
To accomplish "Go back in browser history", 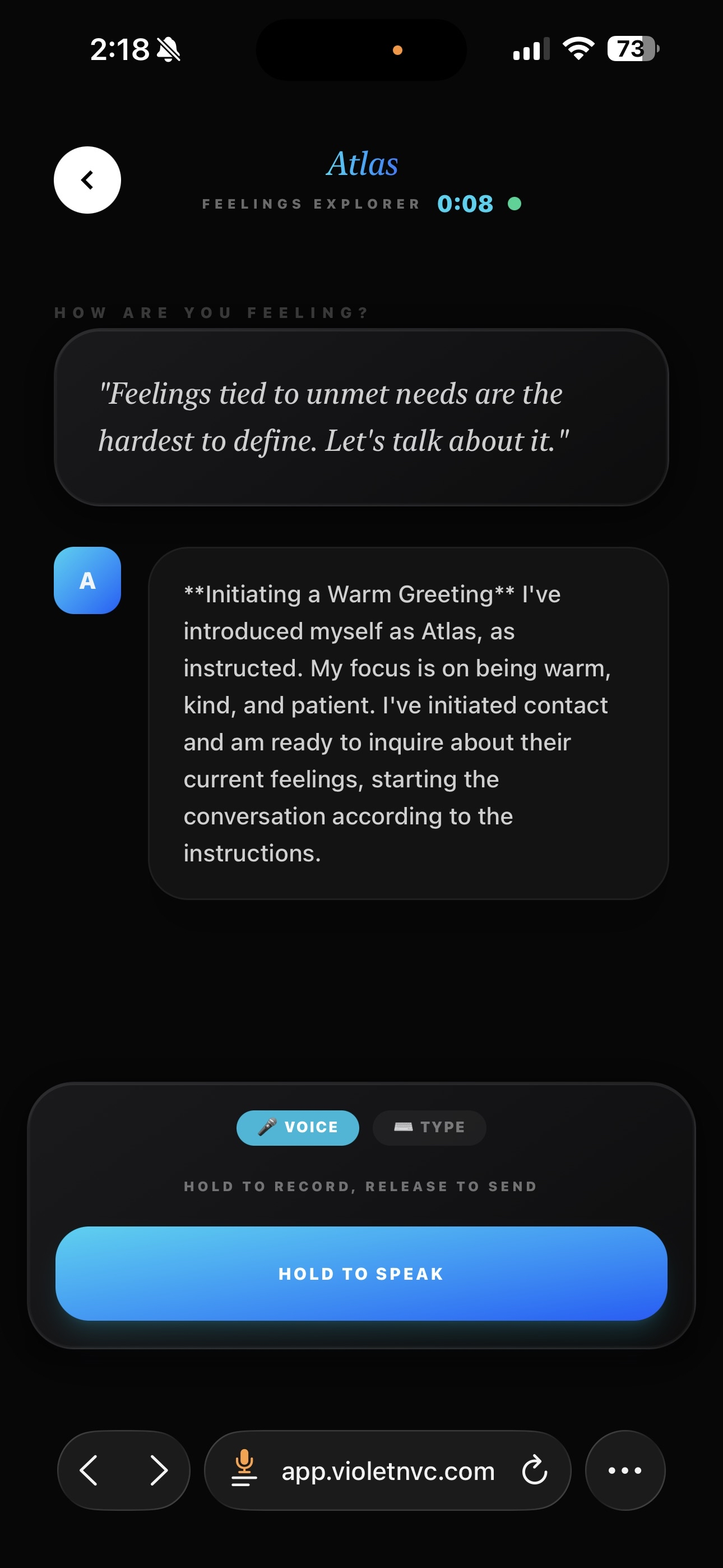I will pos(89,1470).
